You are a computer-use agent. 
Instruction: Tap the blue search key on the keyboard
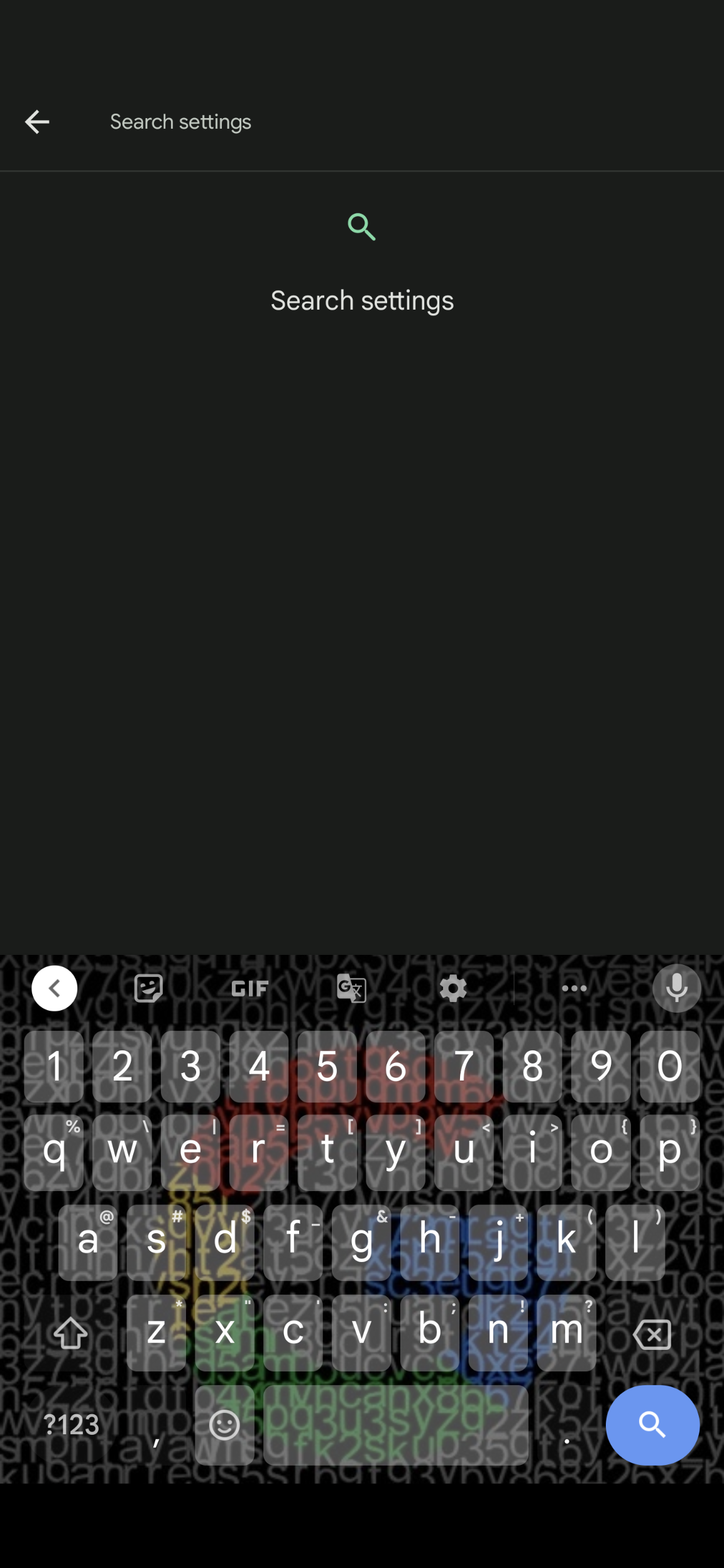coord(652,1425)
